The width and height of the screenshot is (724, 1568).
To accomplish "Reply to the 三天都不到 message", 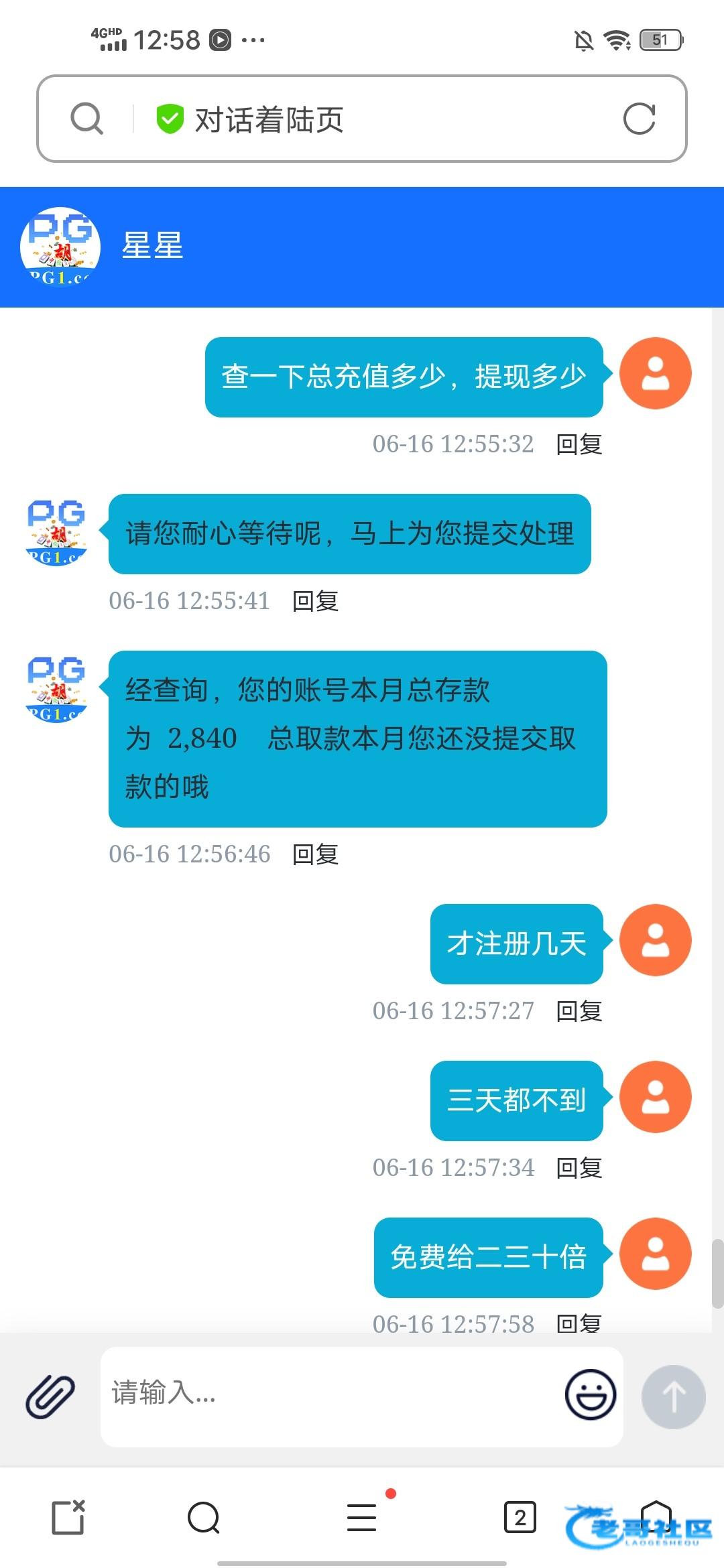I will pyautogui.click(x=579, y=1168).
